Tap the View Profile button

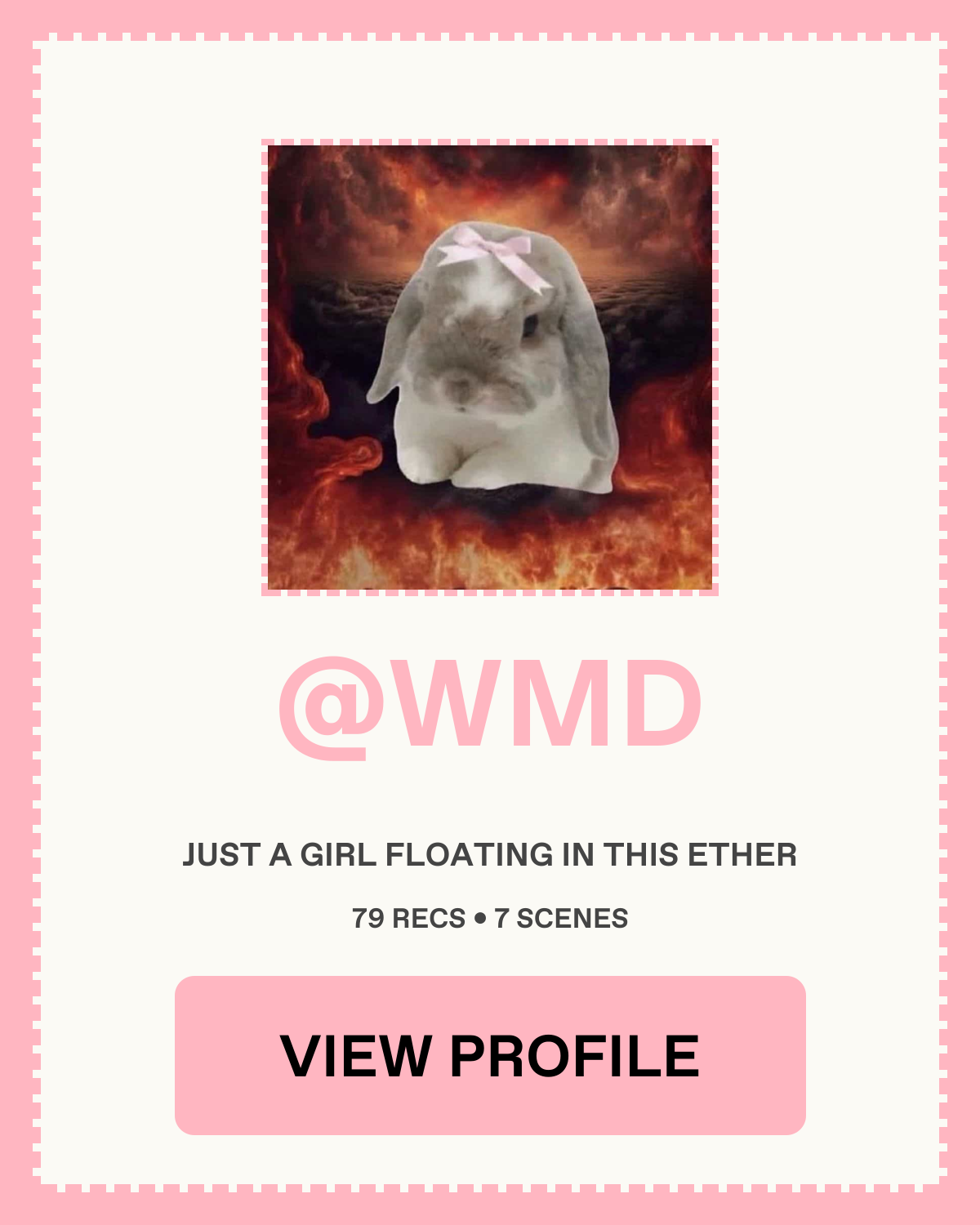pos(490,1055)
